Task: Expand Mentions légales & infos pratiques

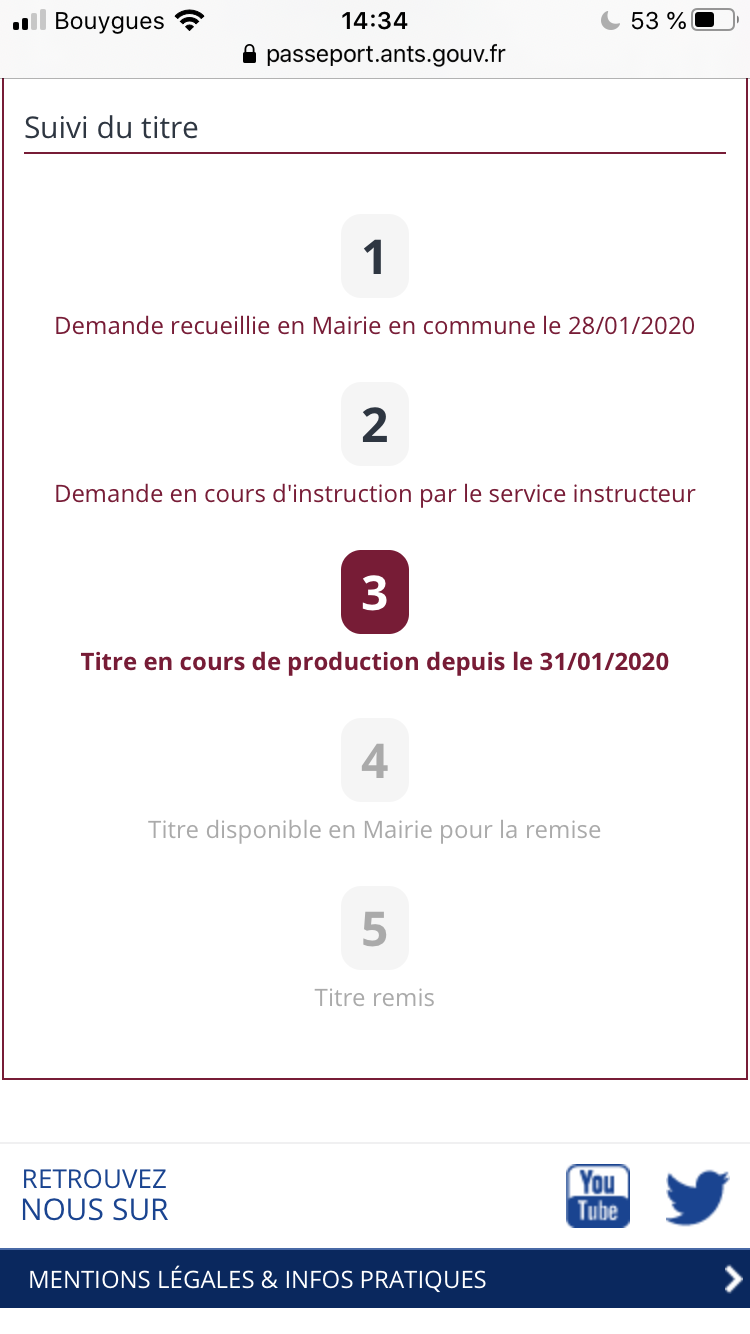Action: 375,1279
